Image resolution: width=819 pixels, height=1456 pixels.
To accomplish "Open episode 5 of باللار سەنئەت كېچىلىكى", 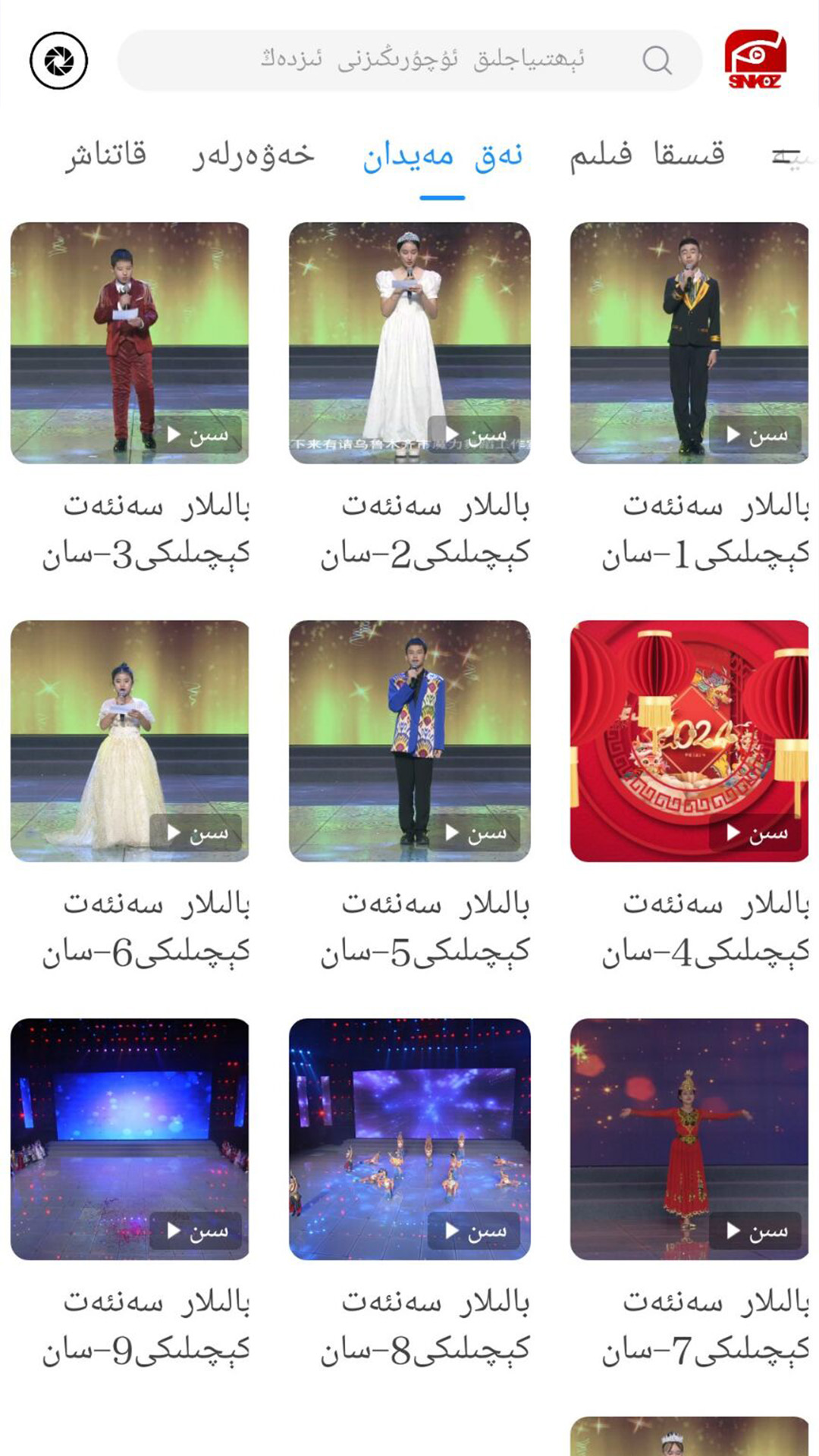I will (409, 741).
